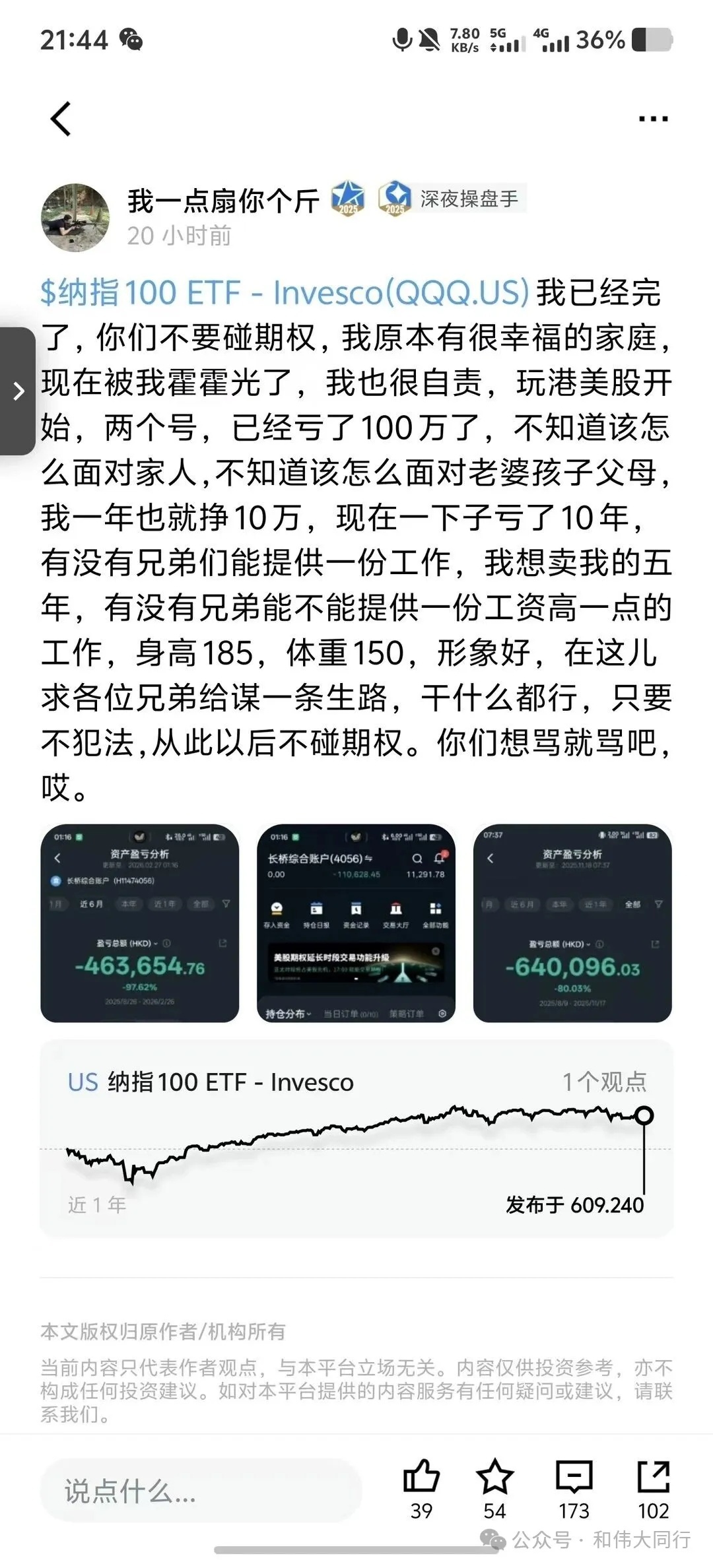Expand the side panel handle arrow
The image size is (713, 1568).
18,391
